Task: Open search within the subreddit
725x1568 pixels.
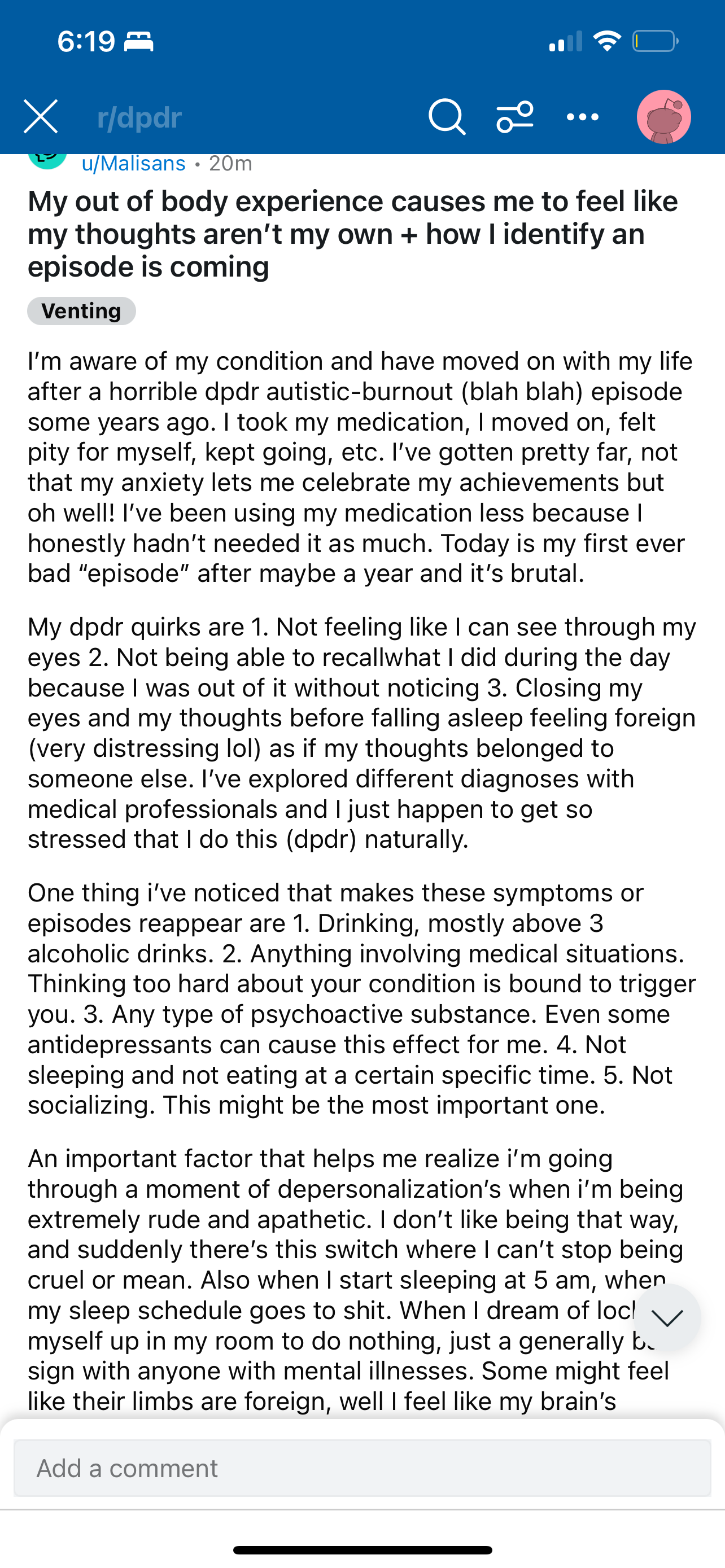Action: click(x=447, y=116)
